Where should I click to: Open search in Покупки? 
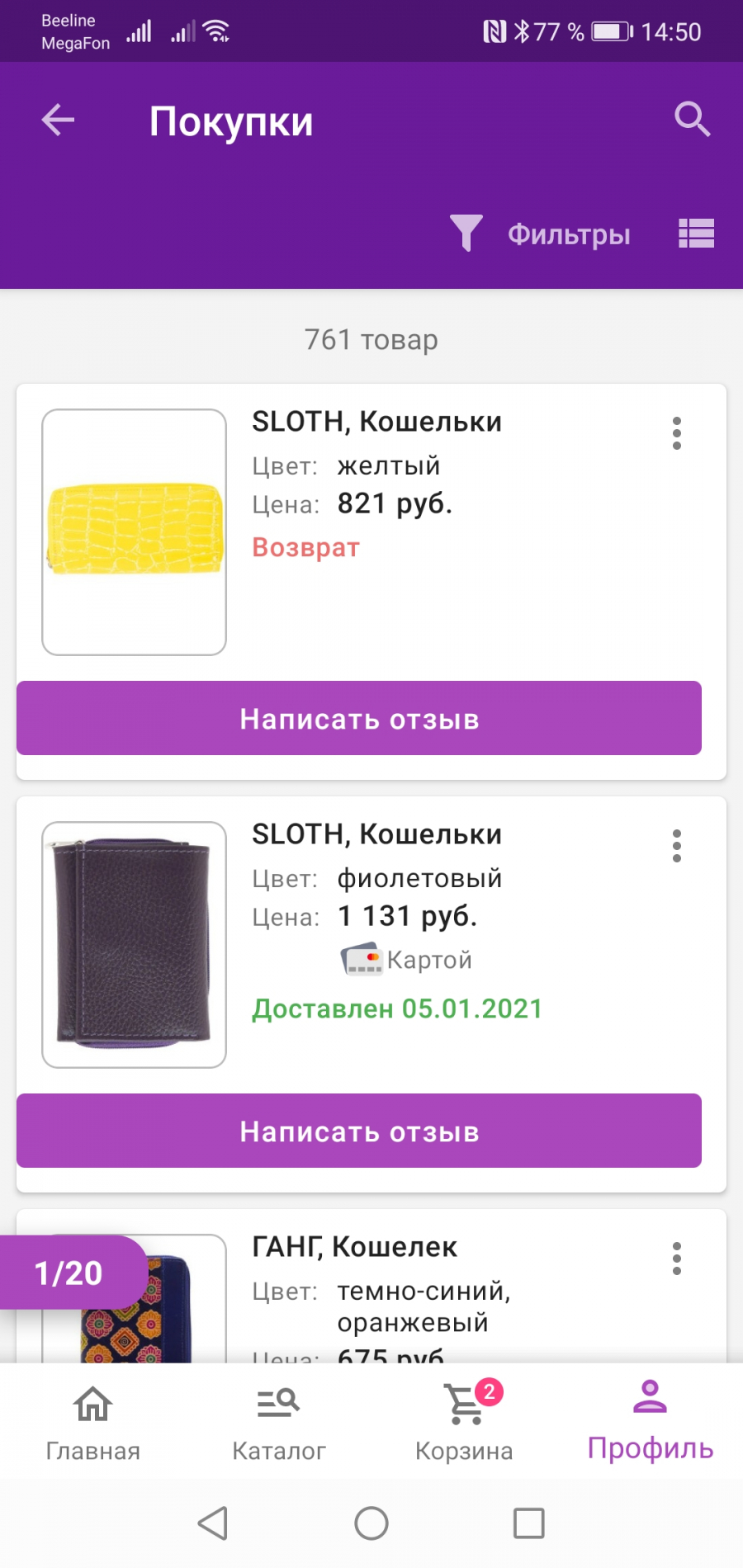[692, 120]
